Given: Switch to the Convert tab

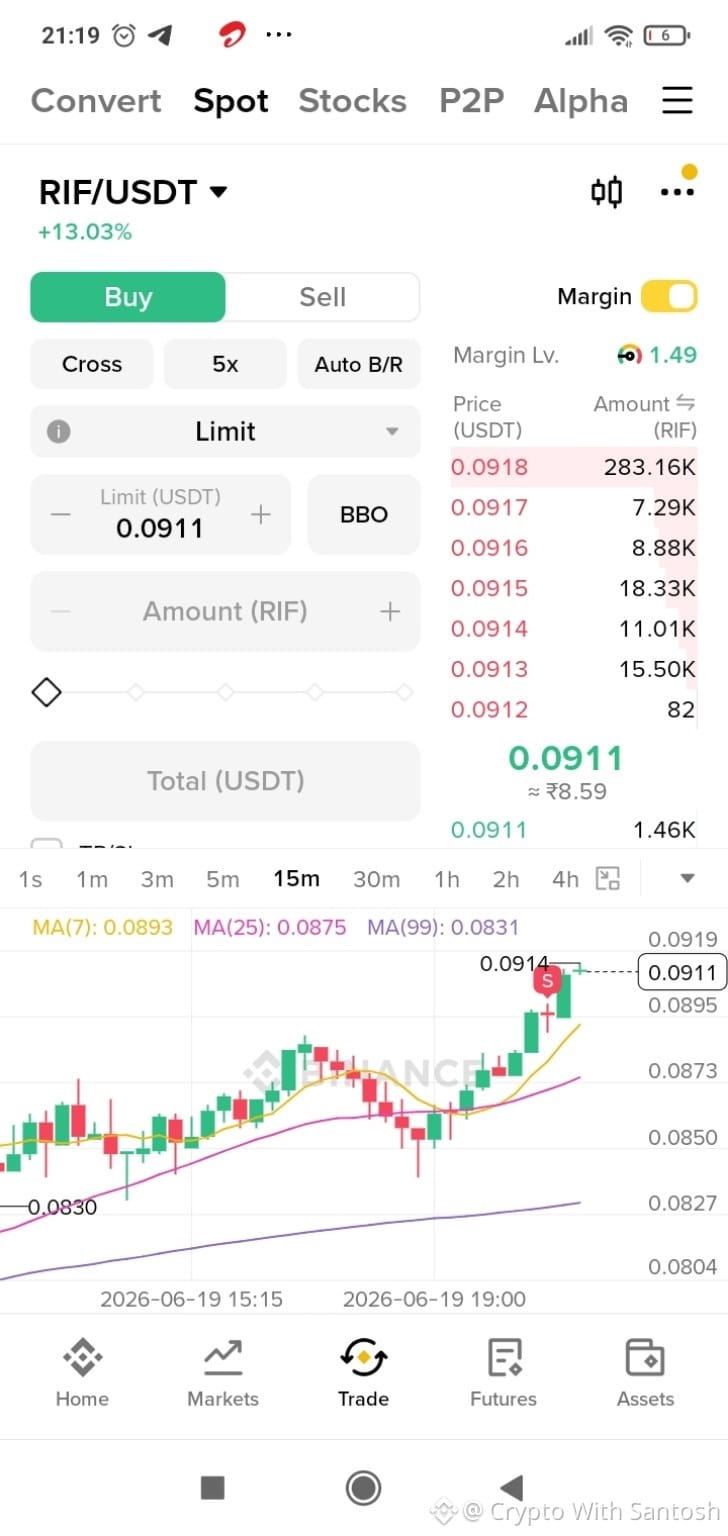Looking at the screenshot, I should tap(96, 101).
